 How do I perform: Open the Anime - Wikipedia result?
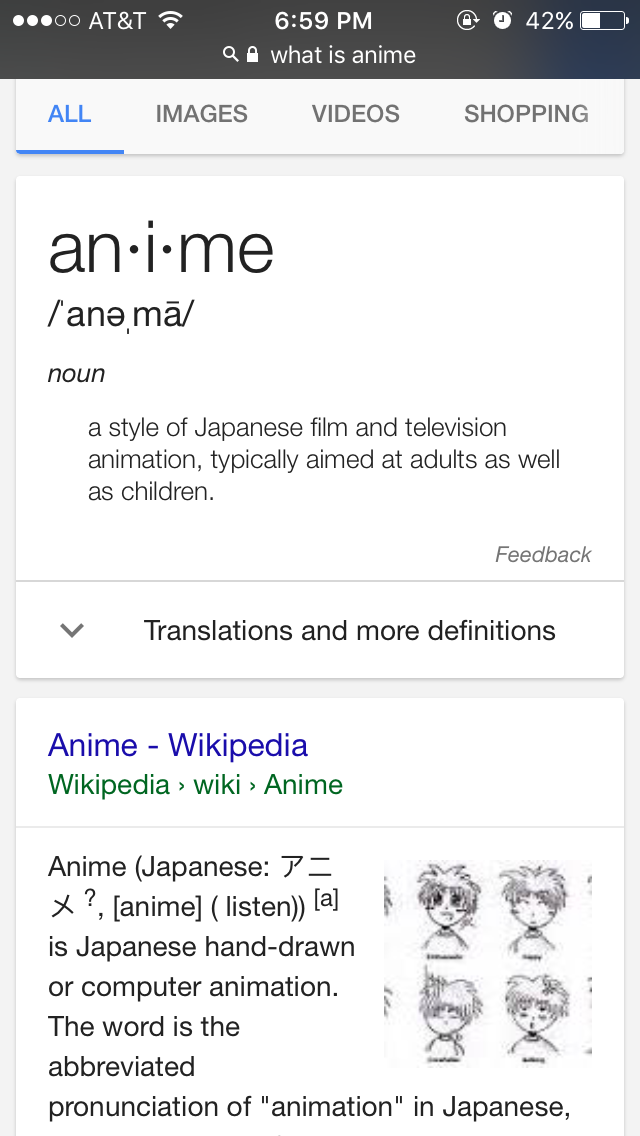click(x=178, y=746)
